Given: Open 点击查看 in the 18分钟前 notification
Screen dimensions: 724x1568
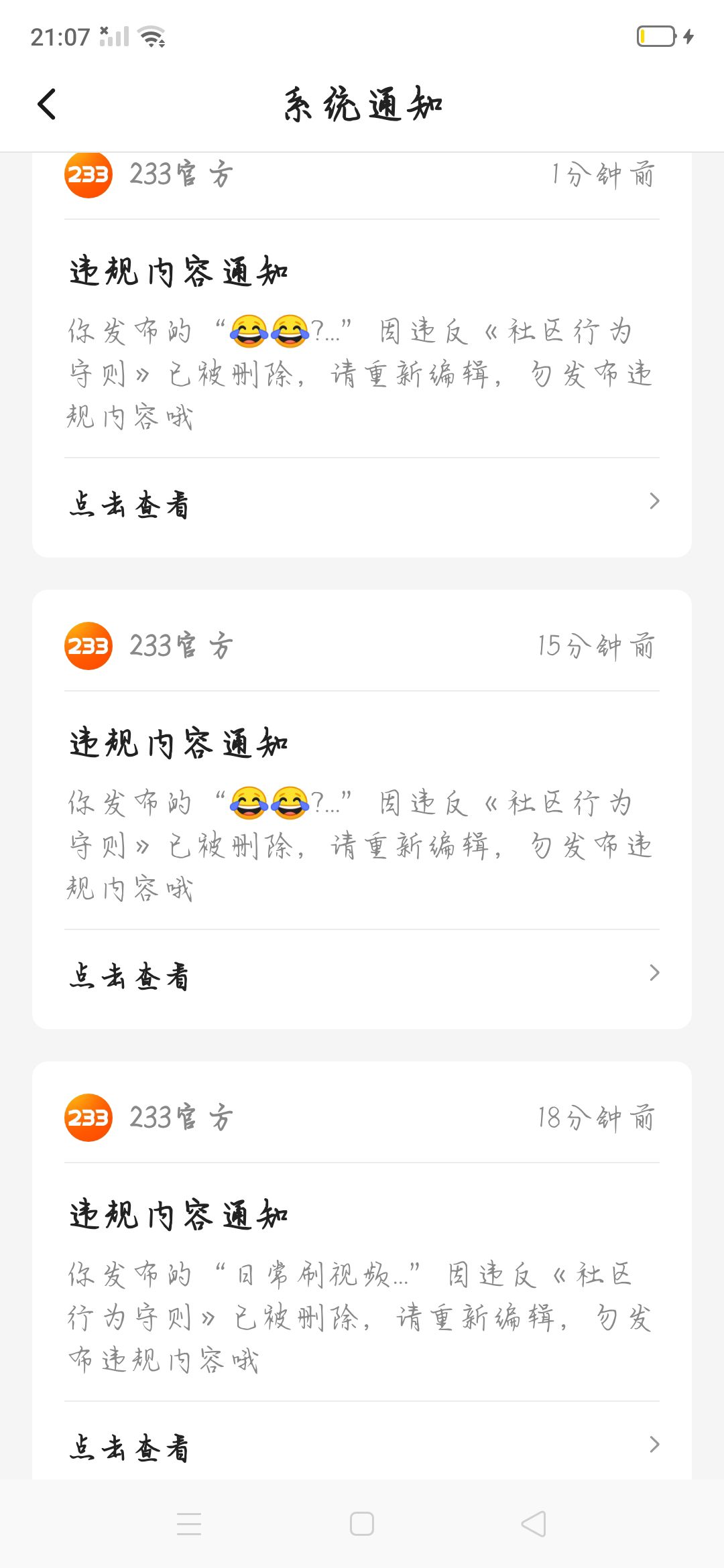Looking at the screenshot, I should coord(362,1446).
